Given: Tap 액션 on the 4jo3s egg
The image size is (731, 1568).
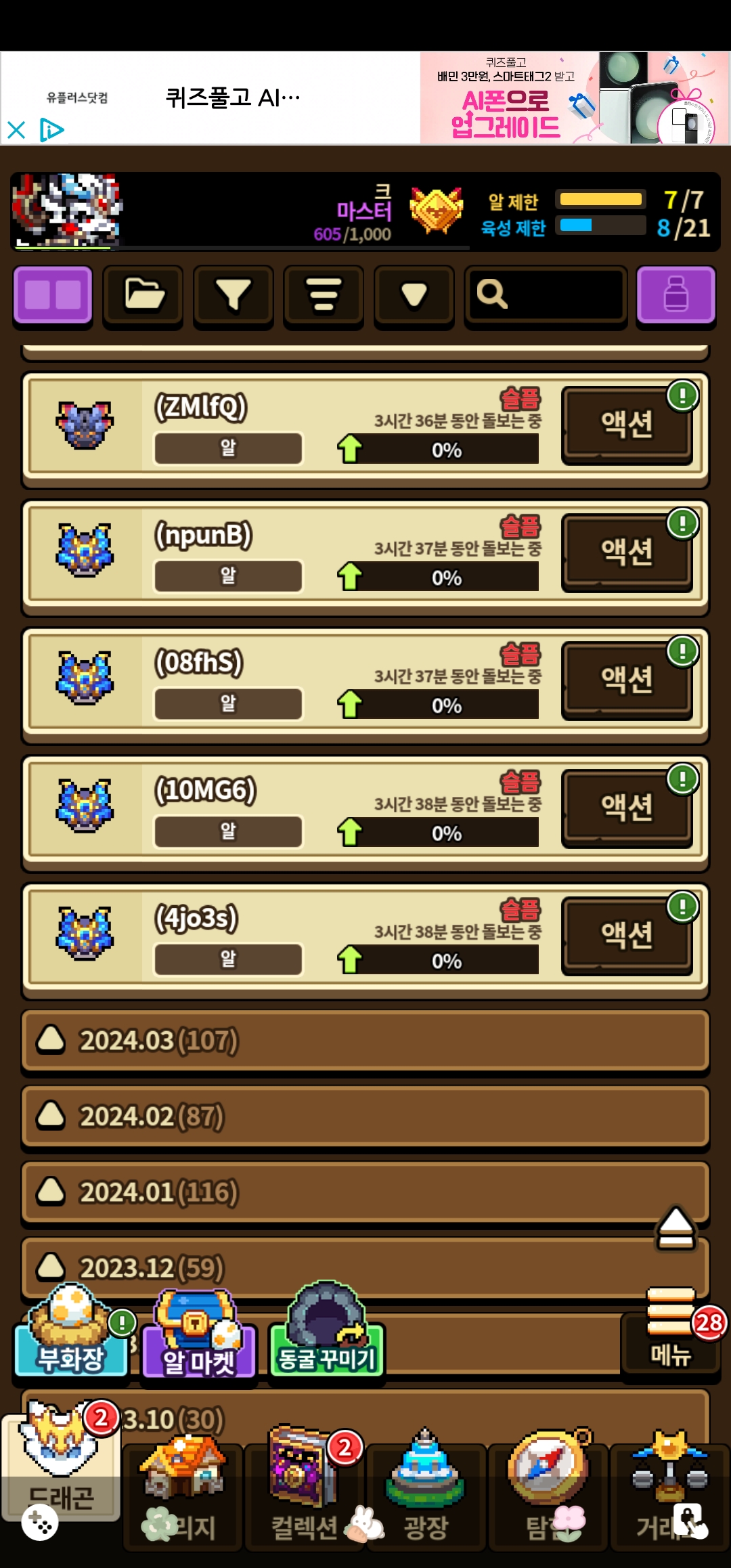Looking at the screenshot, I should tap(627, 936).
